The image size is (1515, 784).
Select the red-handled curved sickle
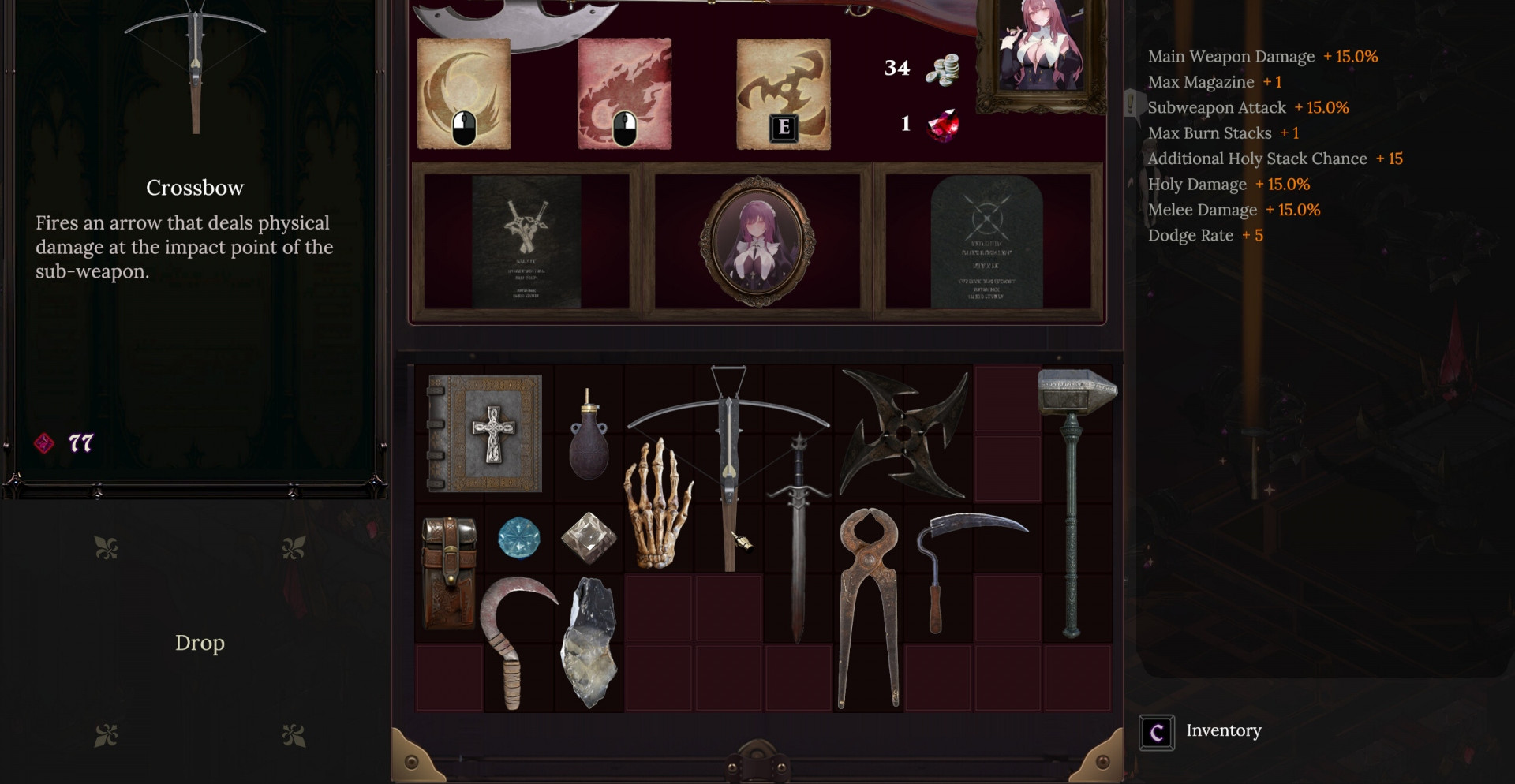(513, 639)
